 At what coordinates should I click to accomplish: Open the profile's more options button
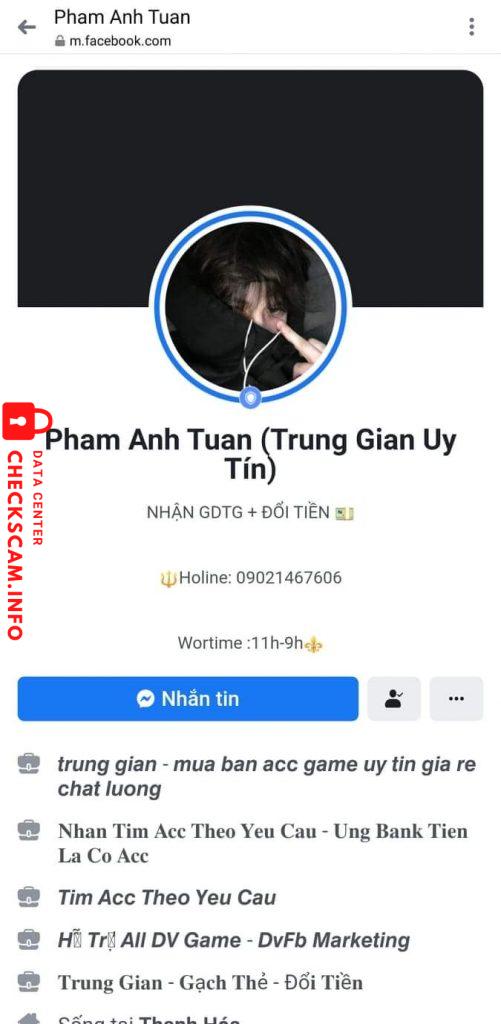(457, 699)
